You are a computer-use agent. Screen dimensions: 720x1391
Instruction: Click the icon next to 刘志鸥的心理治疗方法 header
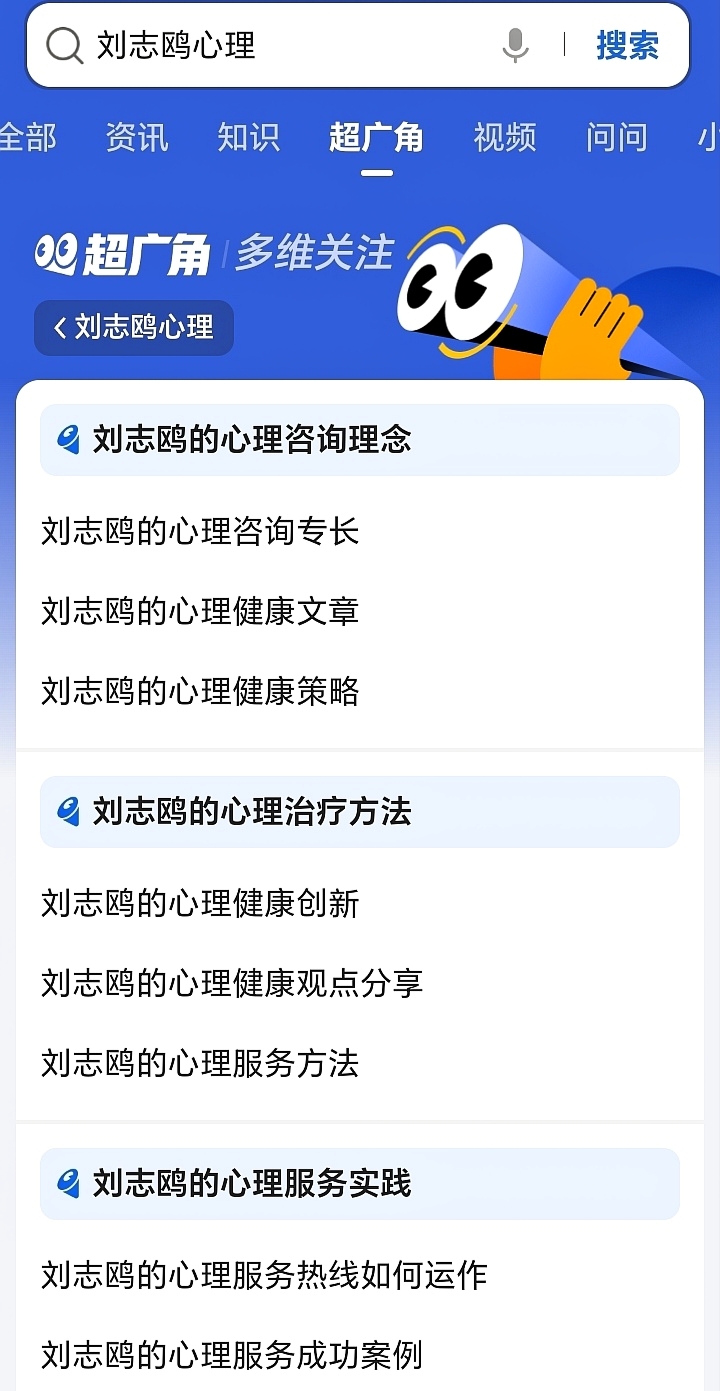tap(67, 812)
